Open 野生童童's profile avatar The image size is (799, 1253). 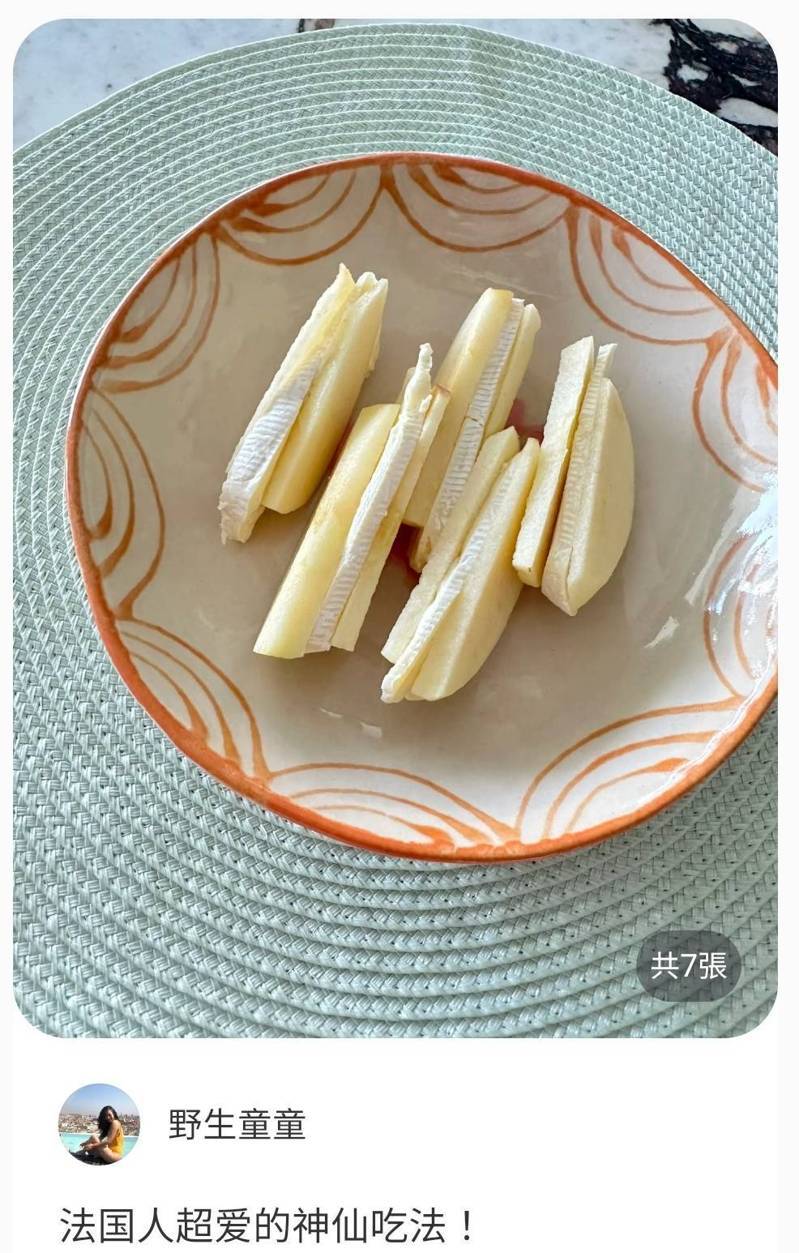pyautogui.click(x=99, y=1124)
